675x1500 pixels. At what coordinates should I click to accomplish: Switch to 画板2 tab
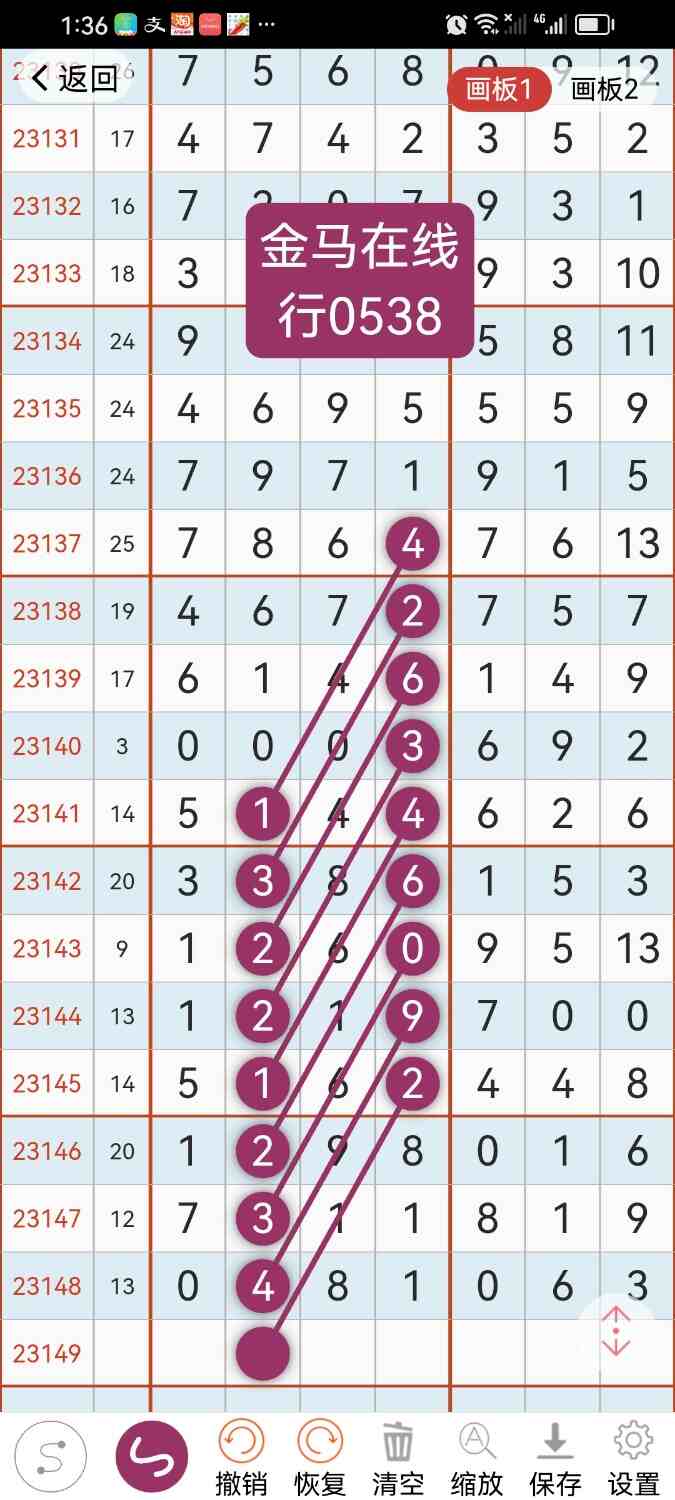(604, 90)
